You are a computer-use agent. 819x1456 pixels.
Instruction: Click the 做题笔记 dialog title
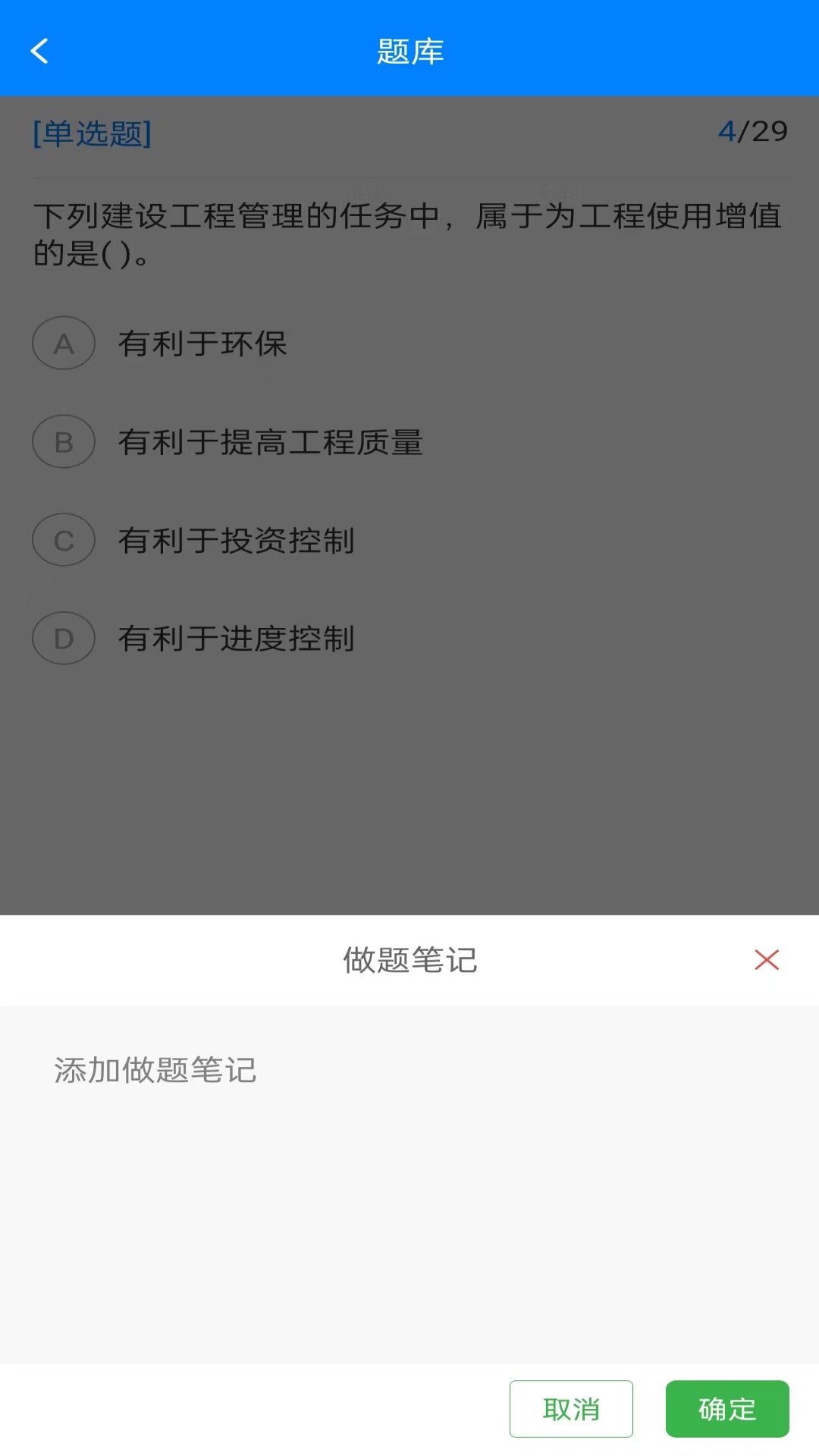pyautogui.click(x=409, y=960)
